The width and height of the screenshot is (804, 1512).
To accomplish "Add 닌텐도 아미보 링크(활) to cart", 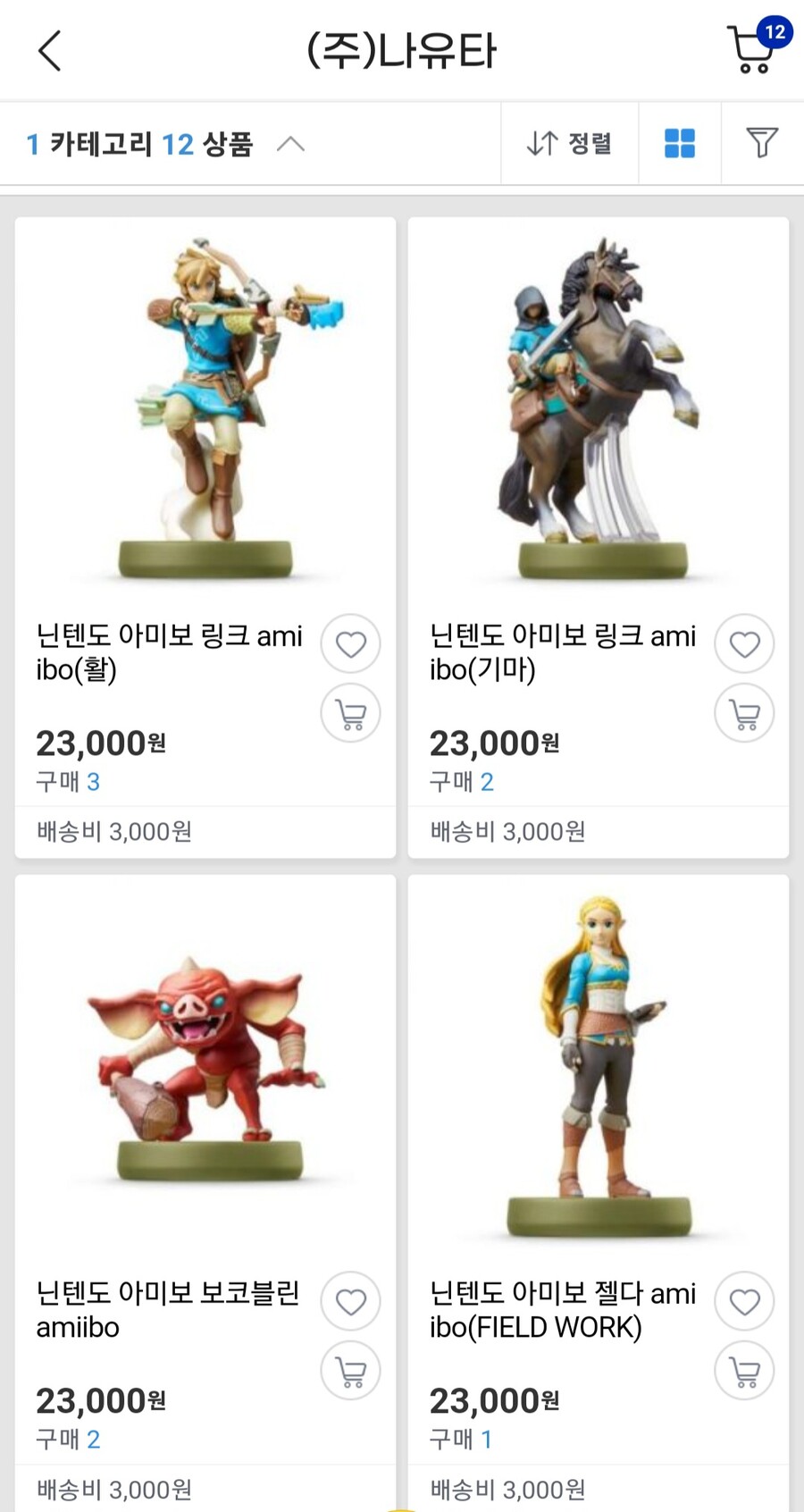I will pos(349,712).
